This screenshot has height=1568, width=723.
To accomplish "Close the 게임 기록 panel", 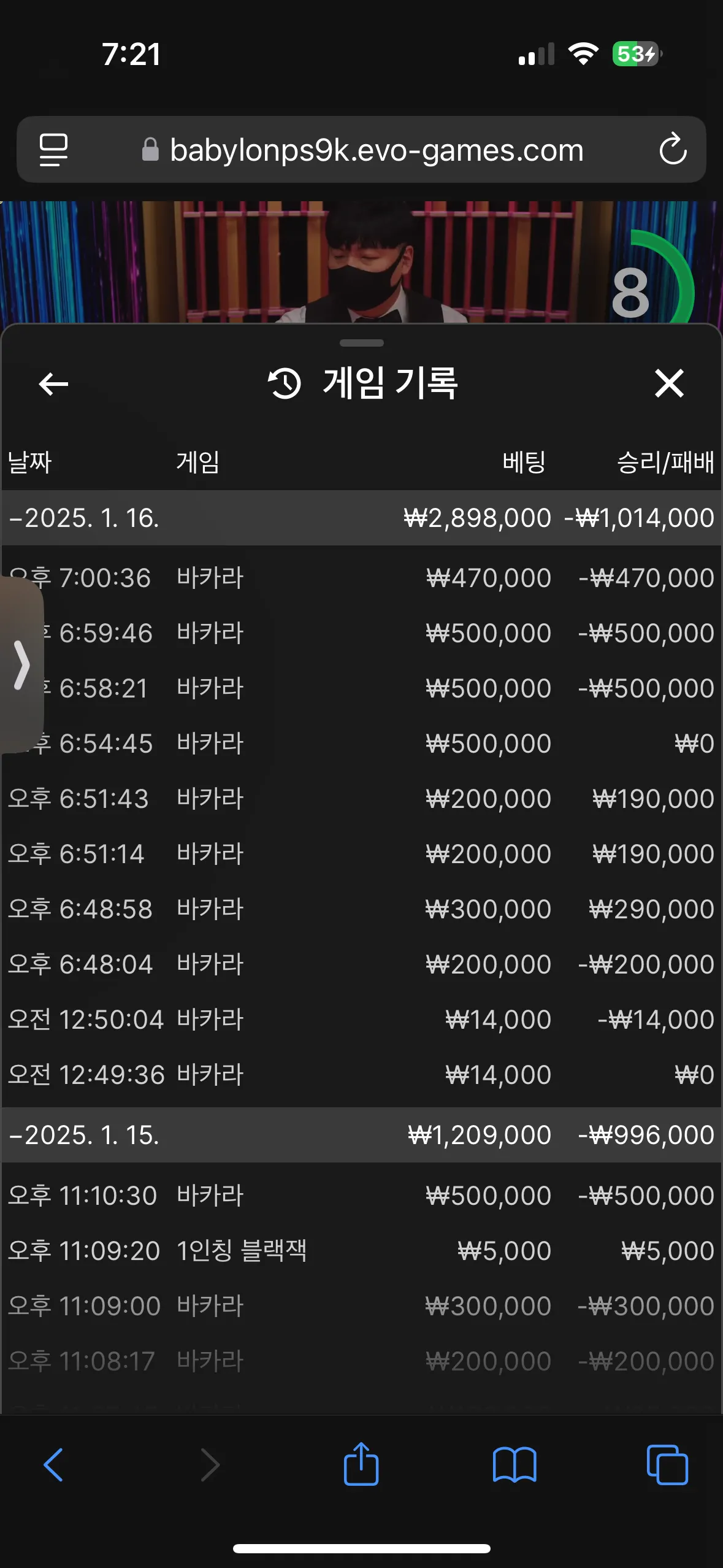I will coord(668,383).
